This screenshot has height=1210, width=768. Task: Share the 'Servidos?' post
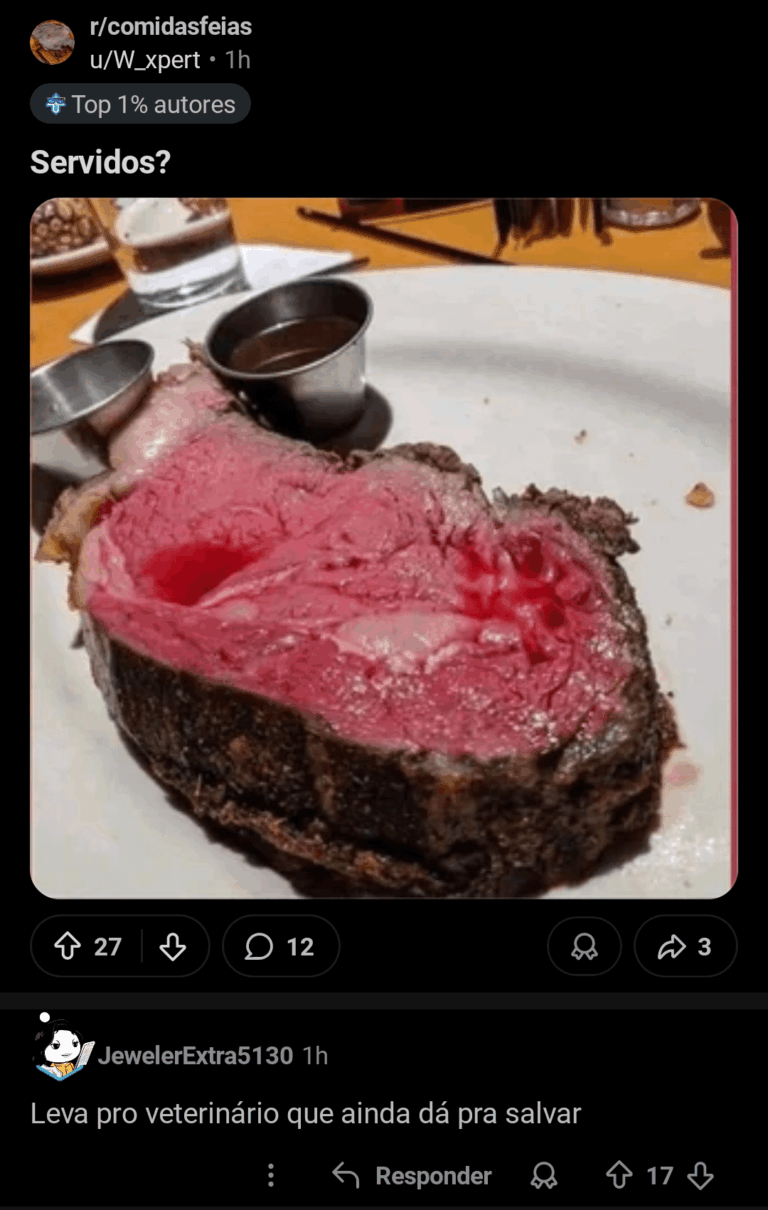point(685,946)
